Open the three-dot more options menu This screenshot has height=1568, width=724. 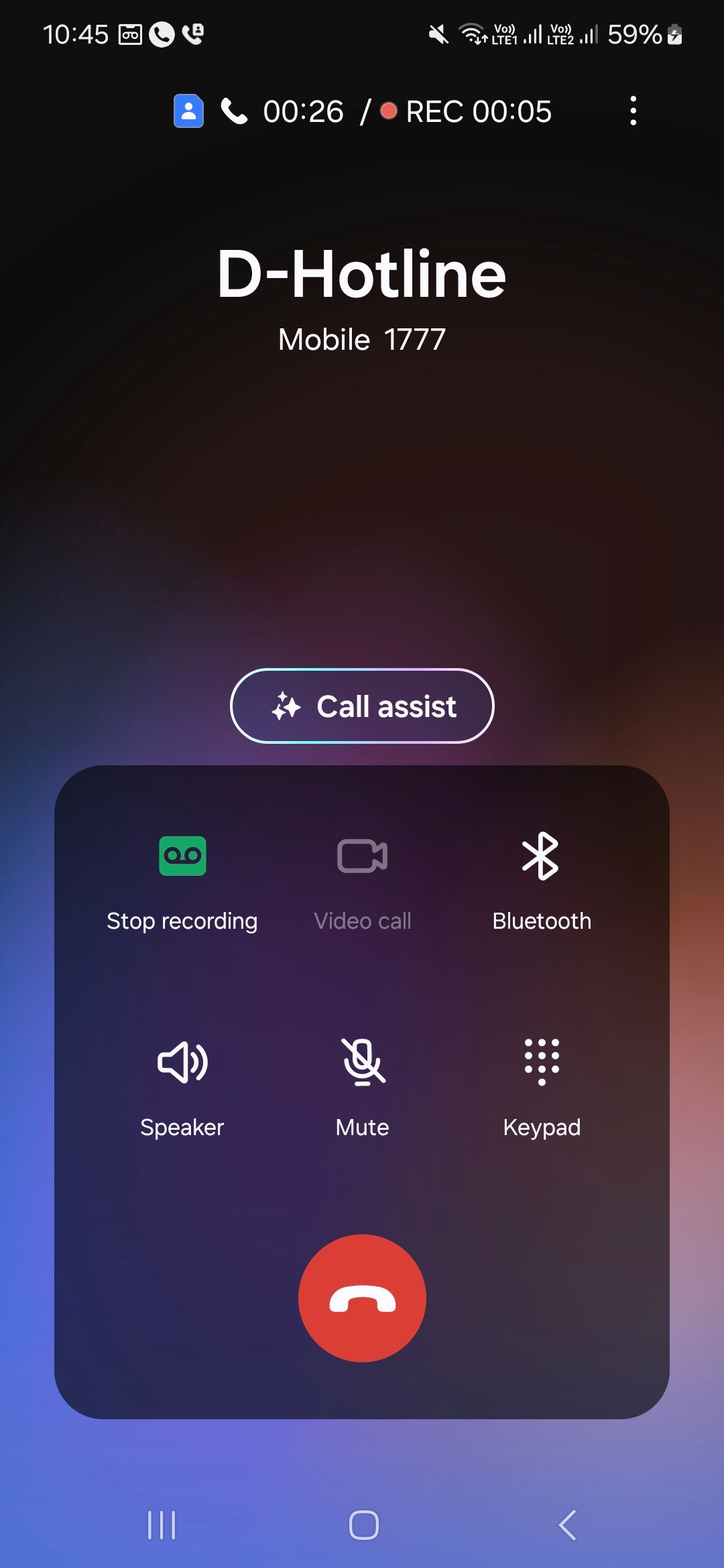633,111
